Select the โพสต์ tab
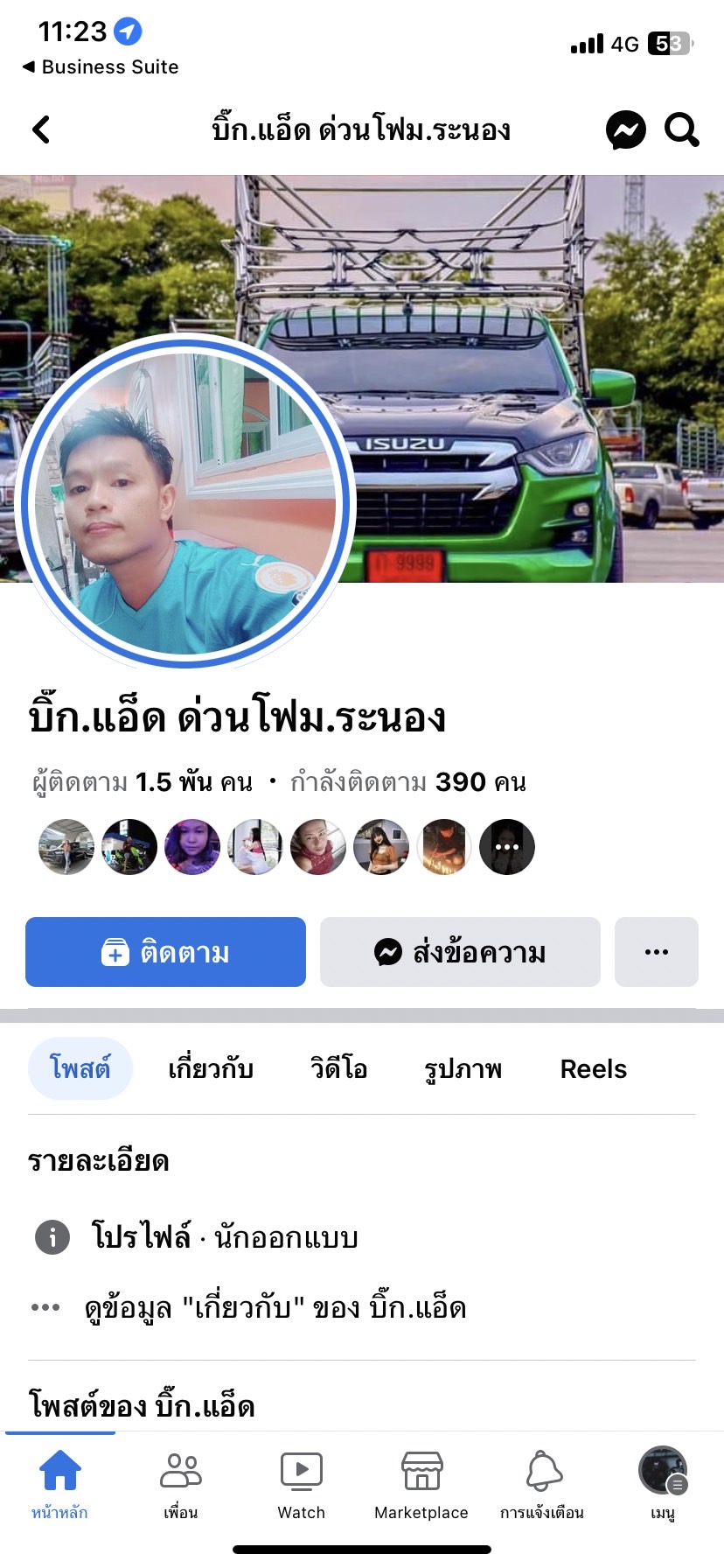 tap(80, 1068)
